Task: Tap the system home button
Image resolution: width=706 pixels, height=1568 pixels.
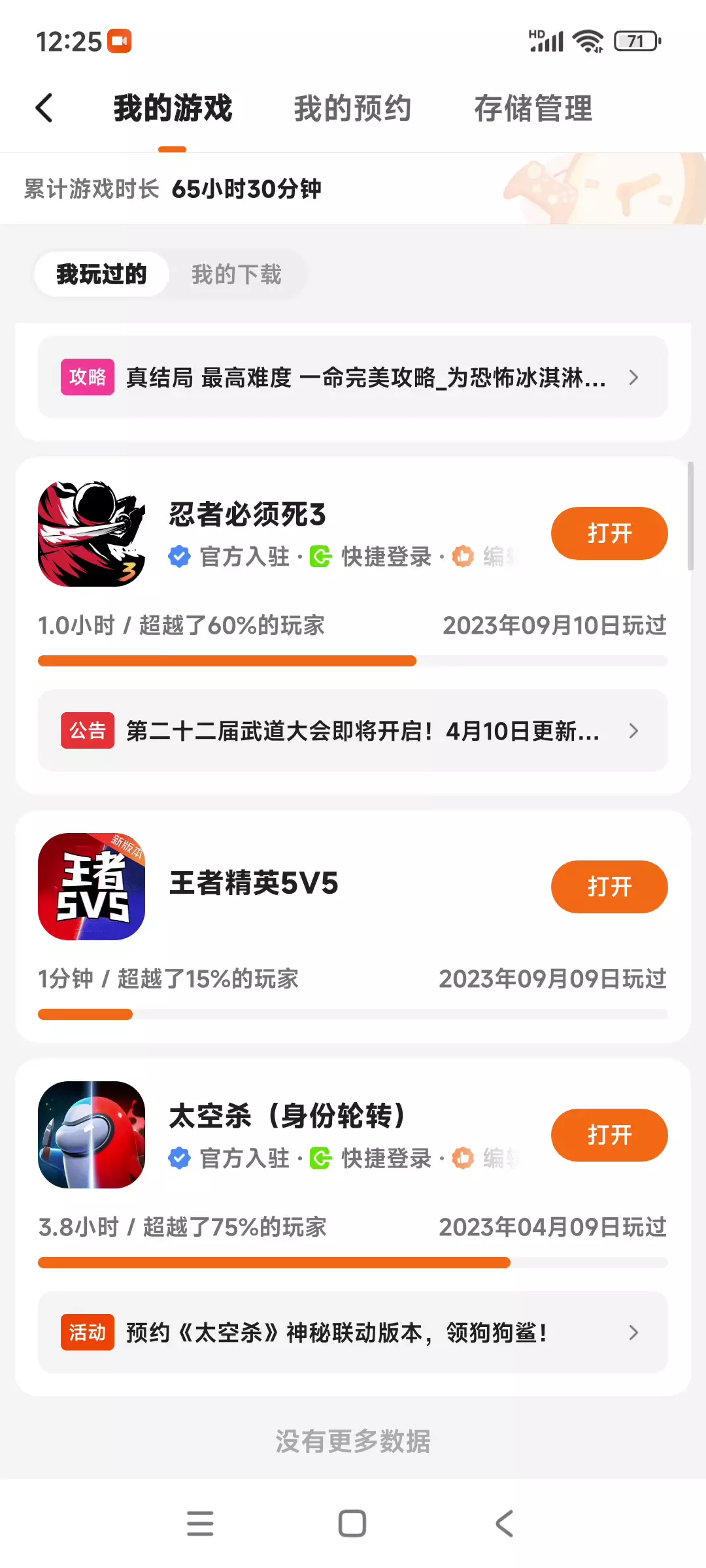Action: pyautogui.click(x=352, y=1524)
